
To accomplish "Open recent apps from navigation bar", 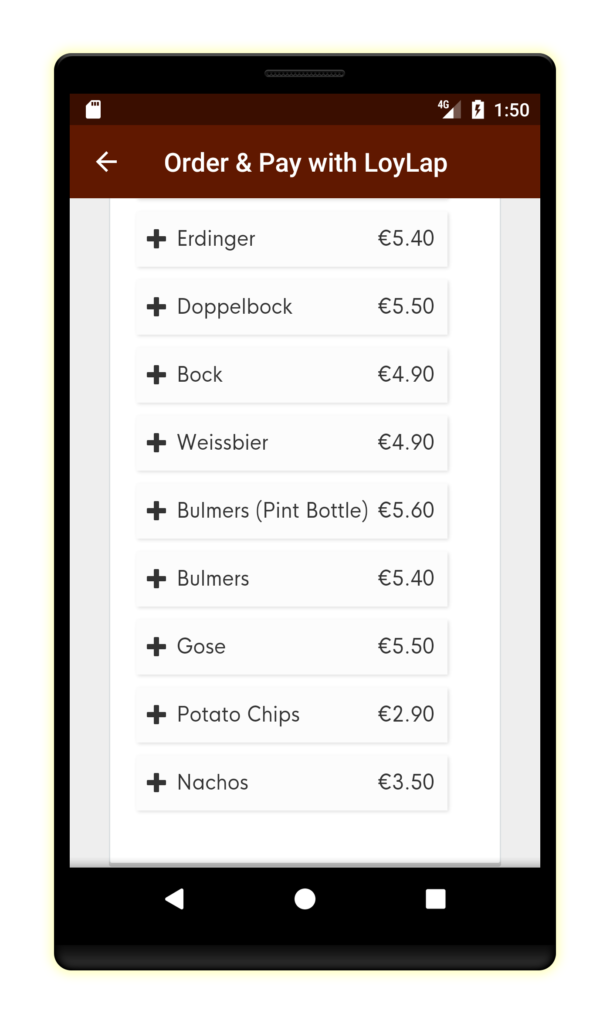I will (436, 899).
